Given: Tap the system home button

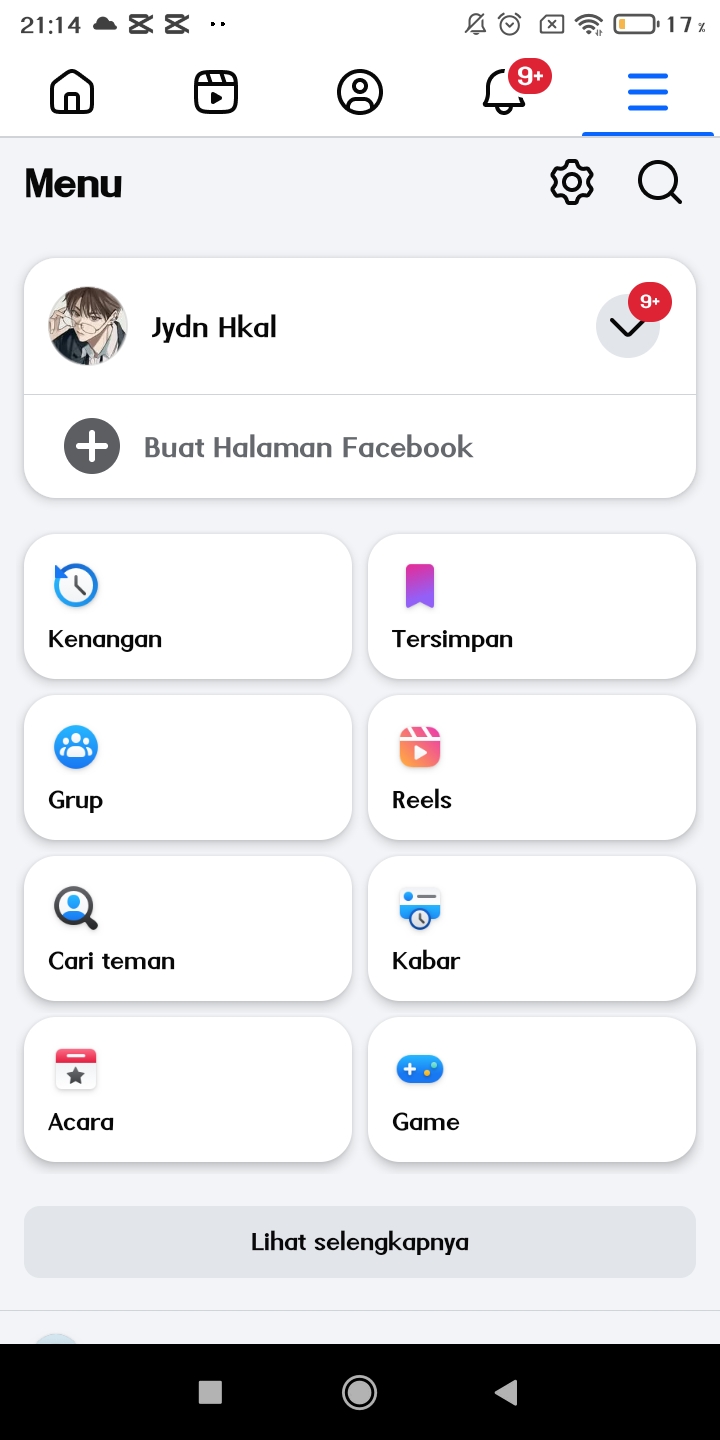Looking at the screenshot, I should pyautogui.click(x=359, y=1392).
